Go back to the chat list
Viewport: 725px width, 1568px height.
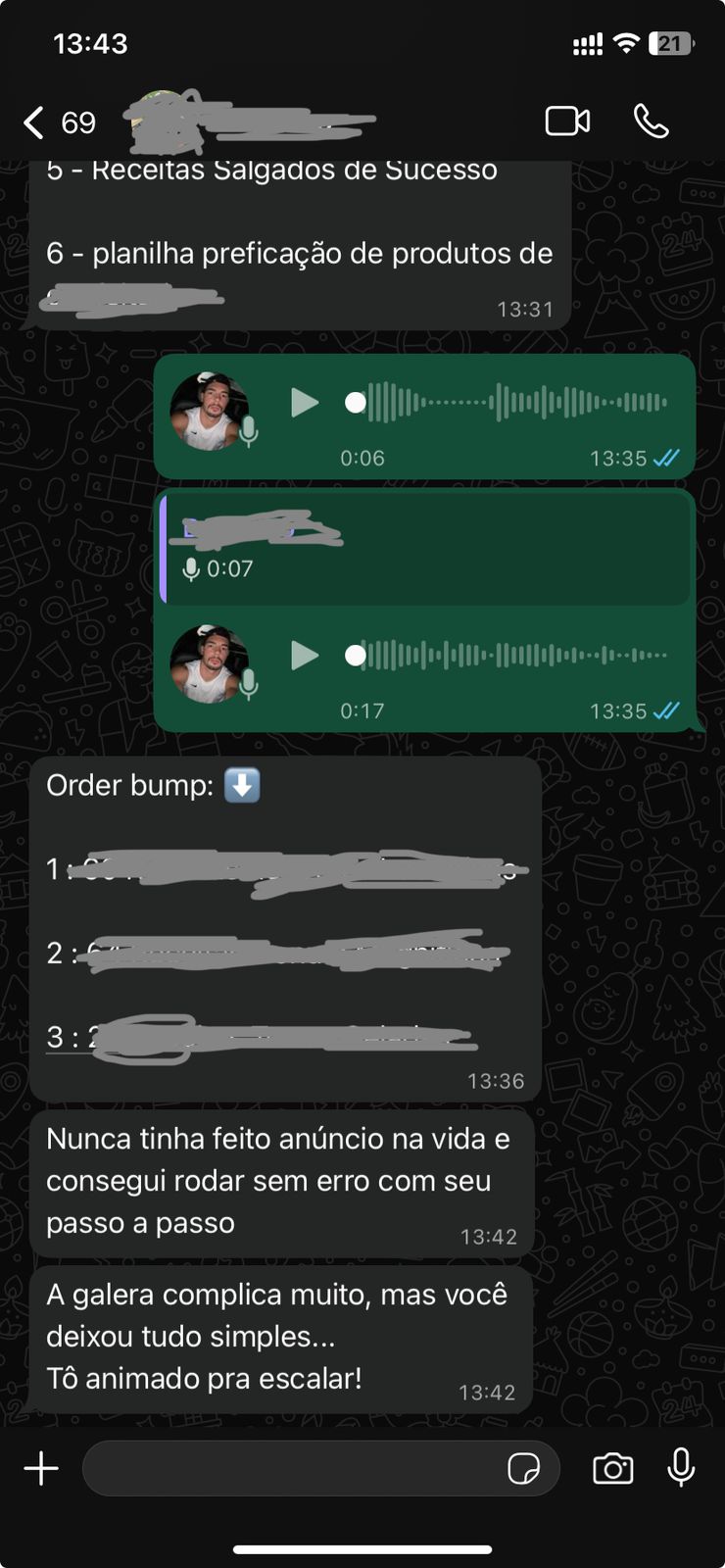tap(35, 122)
